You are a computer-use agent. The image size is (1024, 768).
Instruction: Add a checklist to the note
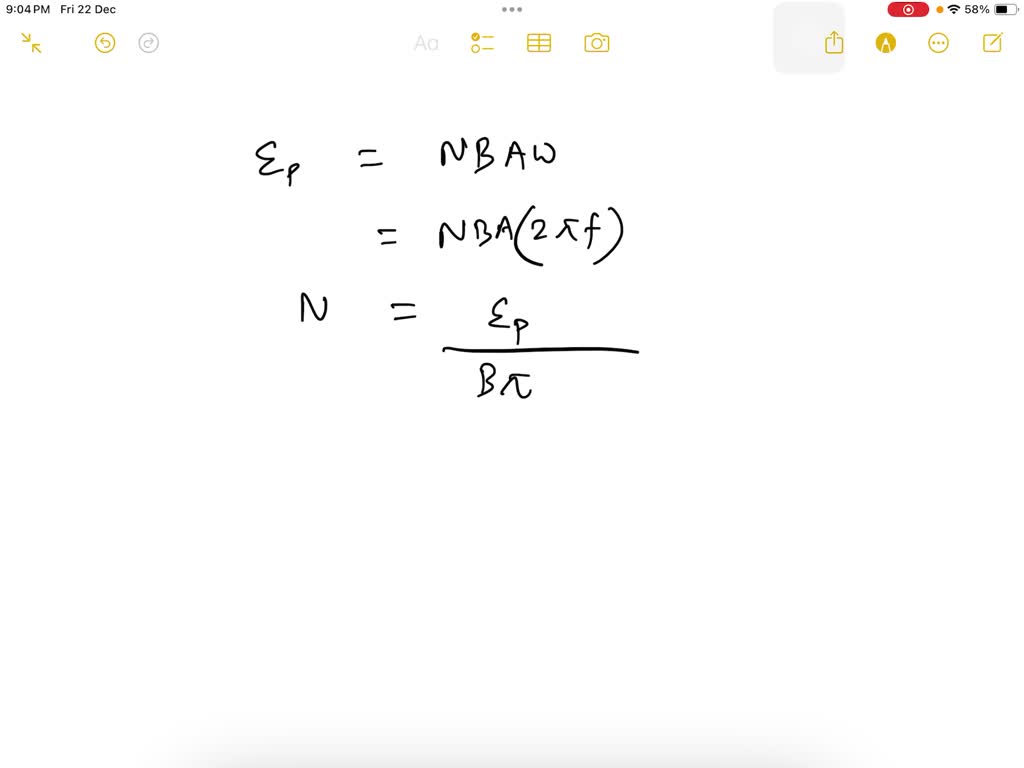pos(482,43)
